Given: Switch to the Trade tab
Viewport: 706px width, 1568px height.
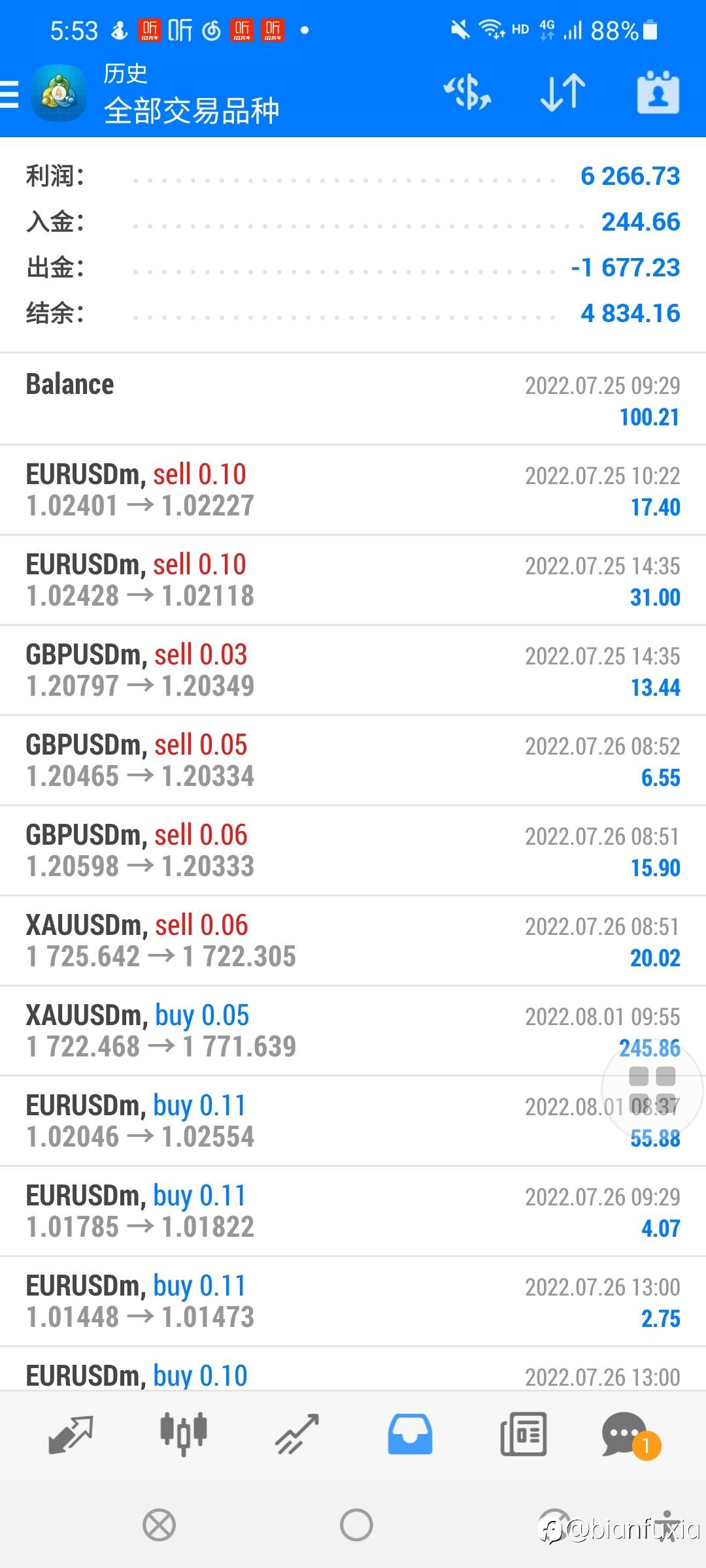Looking at the screenshot, I should coord(297,1435).
